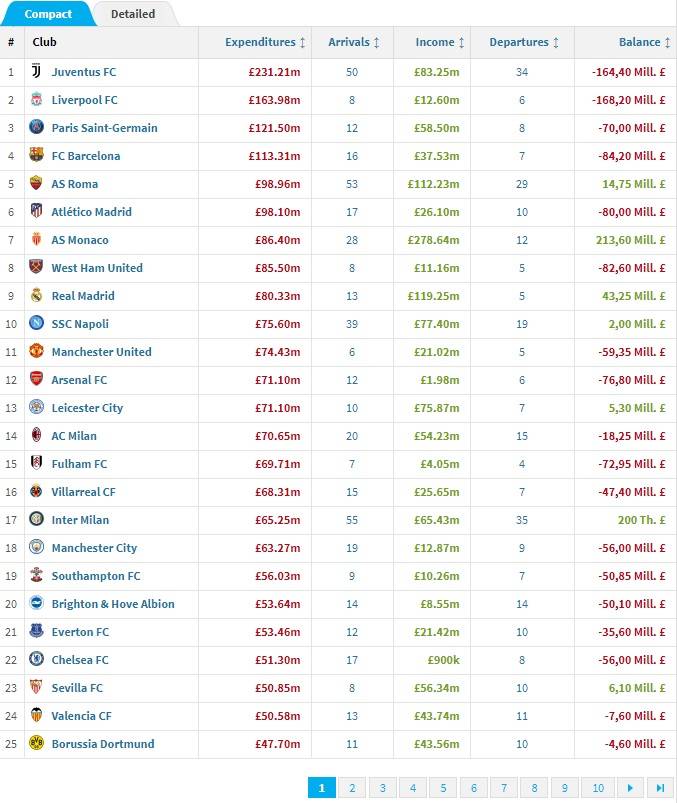Image resolution: width=677 pixels, height=803 pixels.
Task: Jump to page 5
Action: (443, 788)
